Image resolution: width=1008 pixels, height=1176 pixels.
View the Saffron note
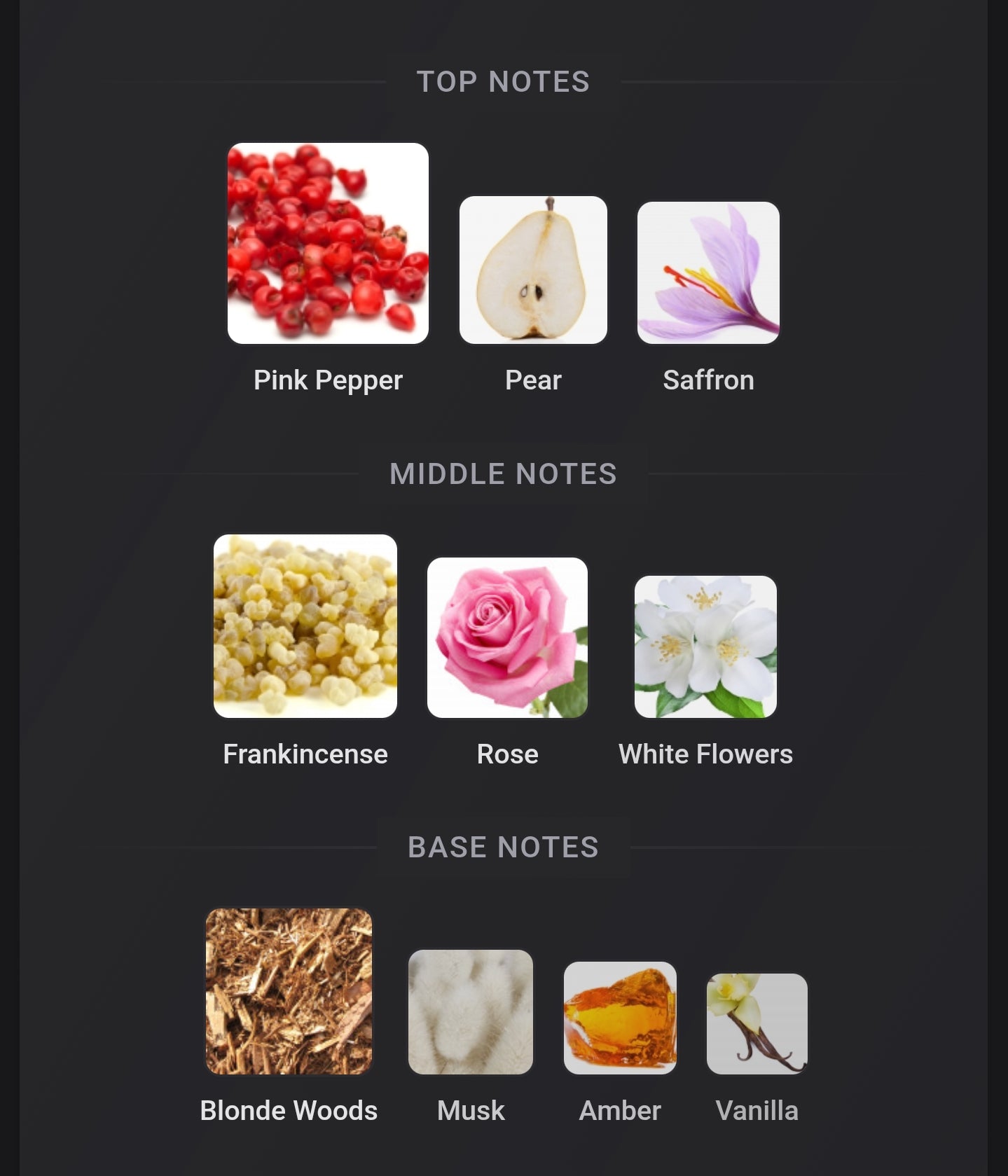pyautogui.click(x=708, y=273)
